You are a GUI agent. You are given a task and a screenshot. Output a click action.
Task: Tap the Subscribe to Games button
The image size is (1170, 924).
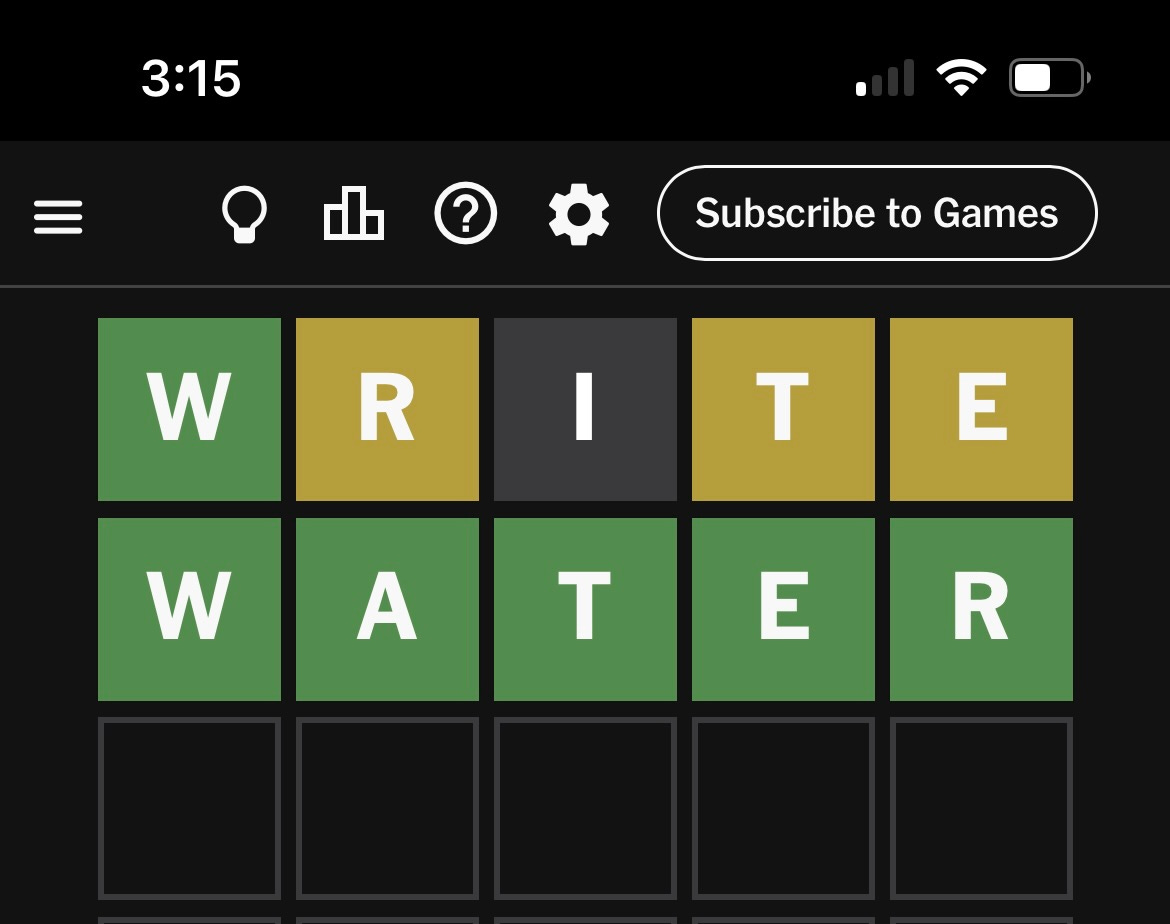click(876, 213)
